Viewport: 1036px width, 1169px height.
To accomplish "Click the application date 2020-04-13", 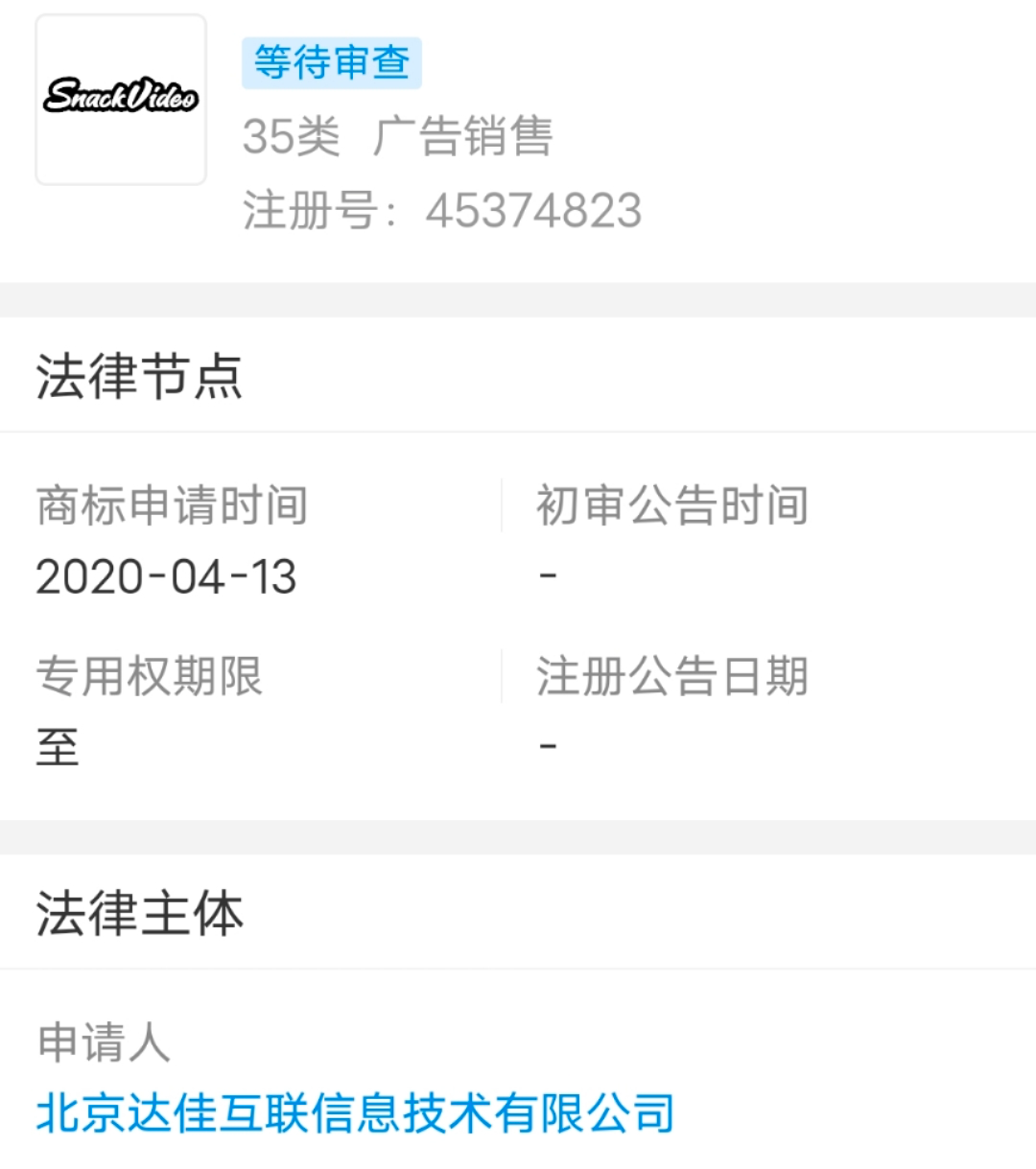I will pos(165,576).
